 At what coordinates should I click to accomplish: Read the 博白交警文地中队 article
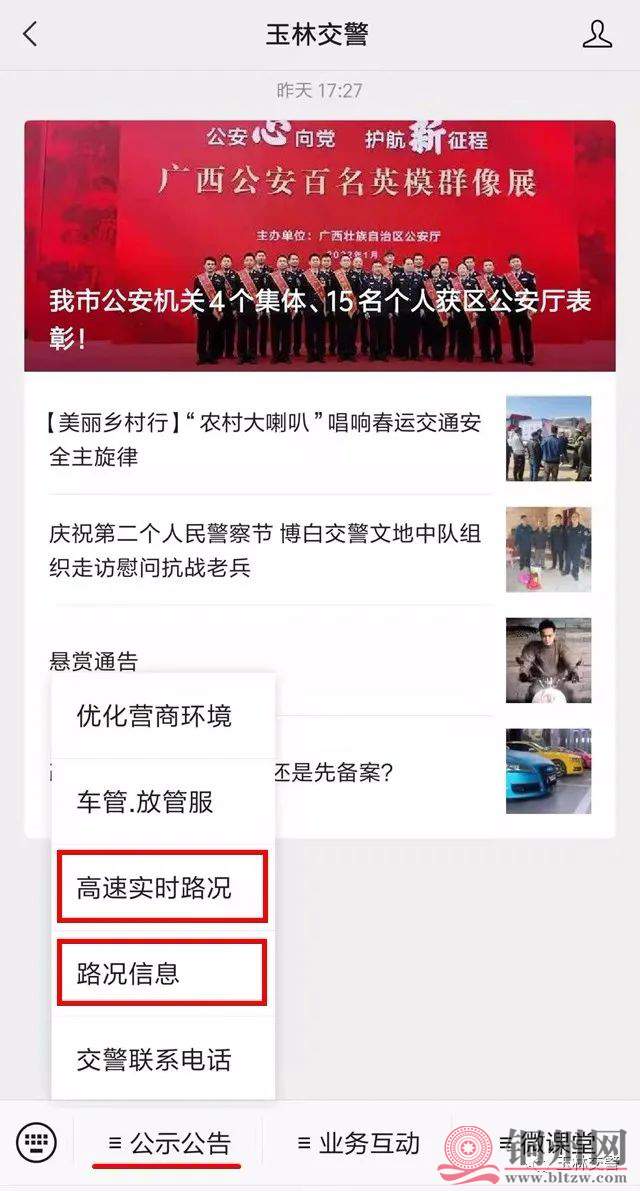pos(265,550)
